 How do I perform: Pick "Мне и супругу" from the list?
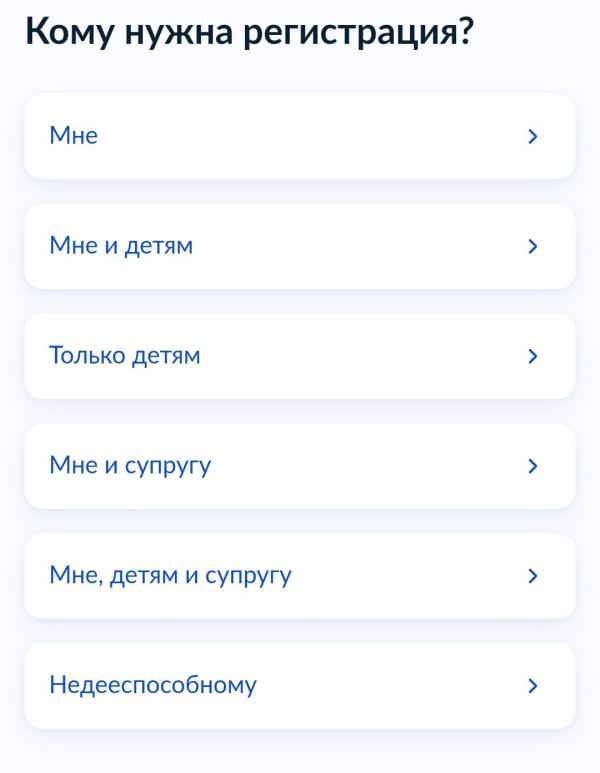(299, 466)
